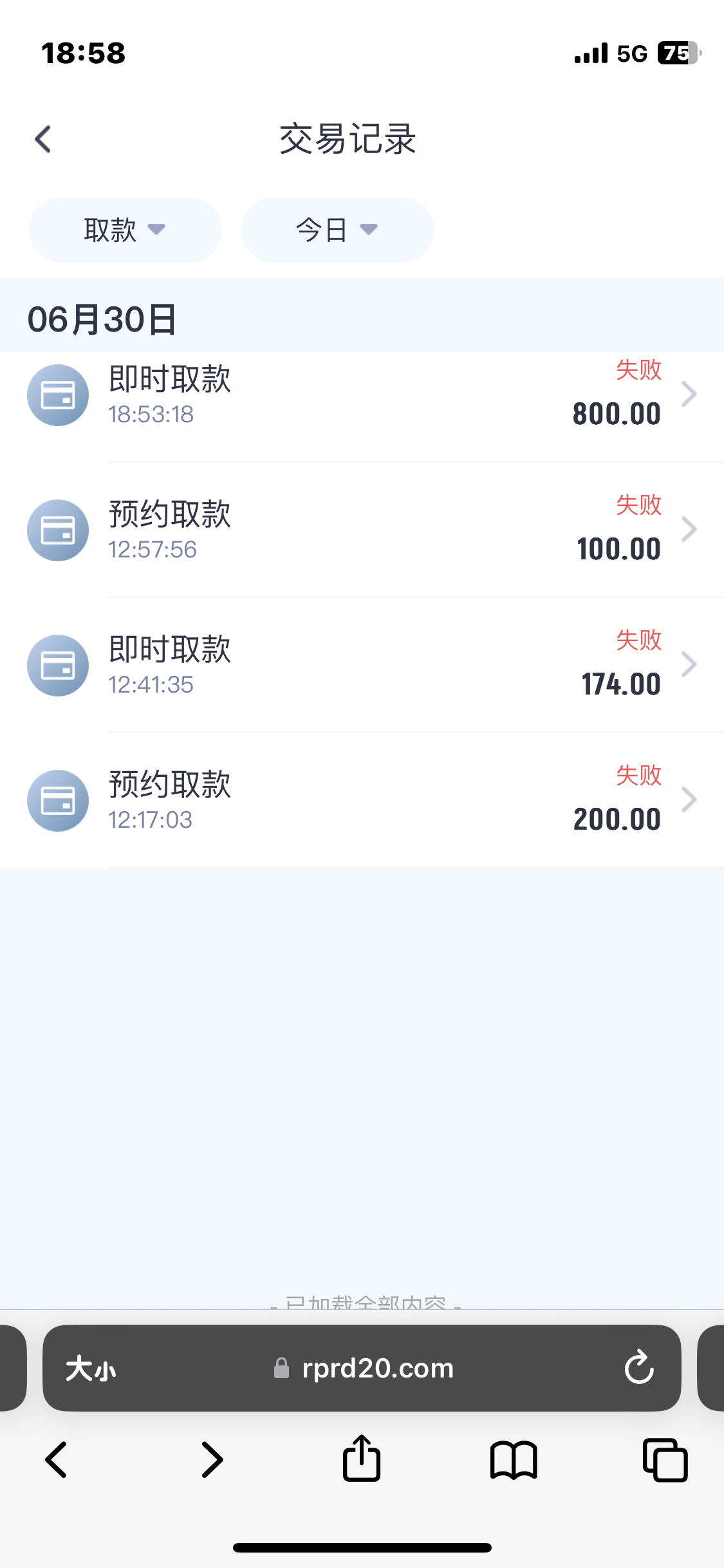Viewport: 724px width, 1568px height.
Task: Open Safari bookmarks
Action: coord(513,1460)
